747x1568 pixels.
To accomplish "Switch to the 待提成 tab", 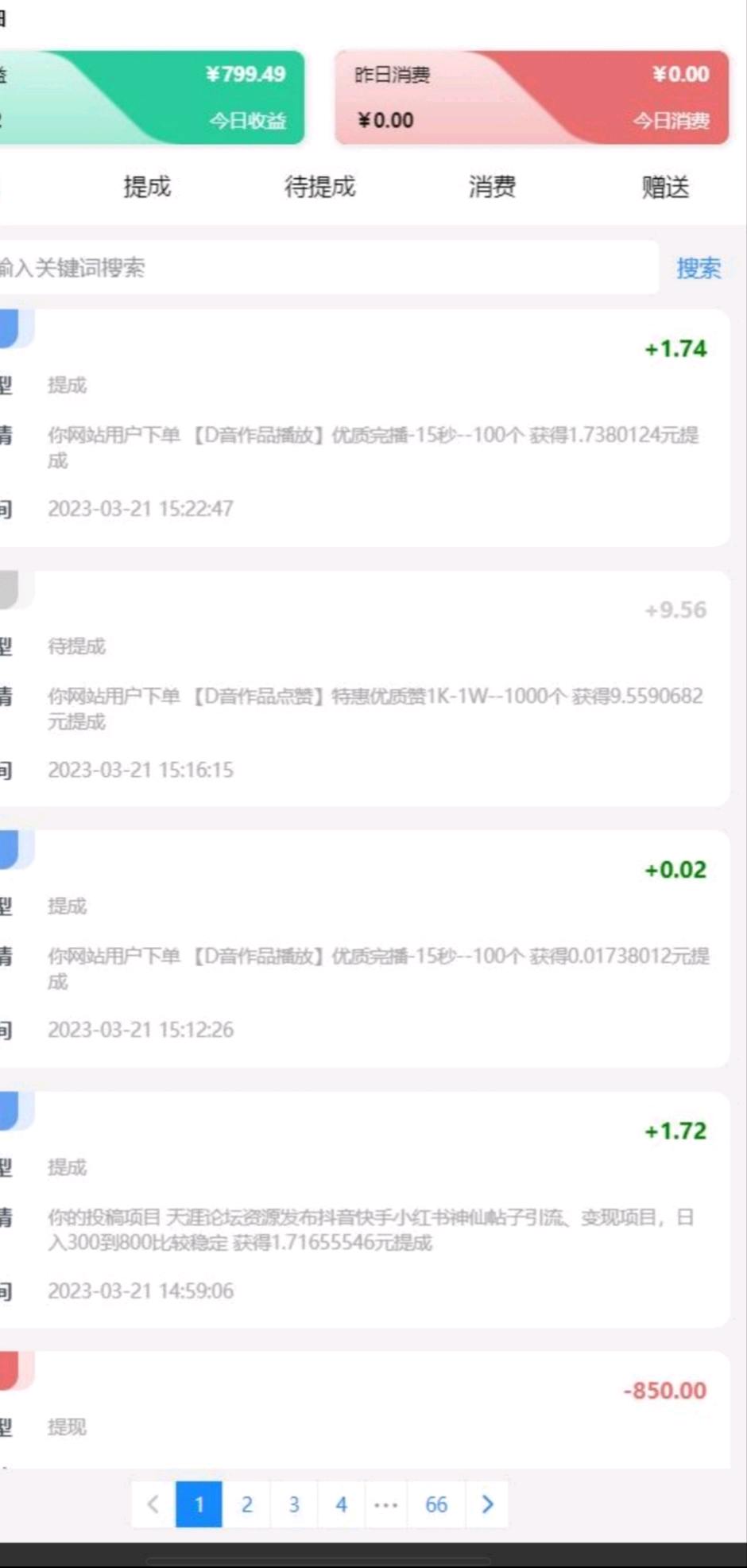I will [319, 187].
